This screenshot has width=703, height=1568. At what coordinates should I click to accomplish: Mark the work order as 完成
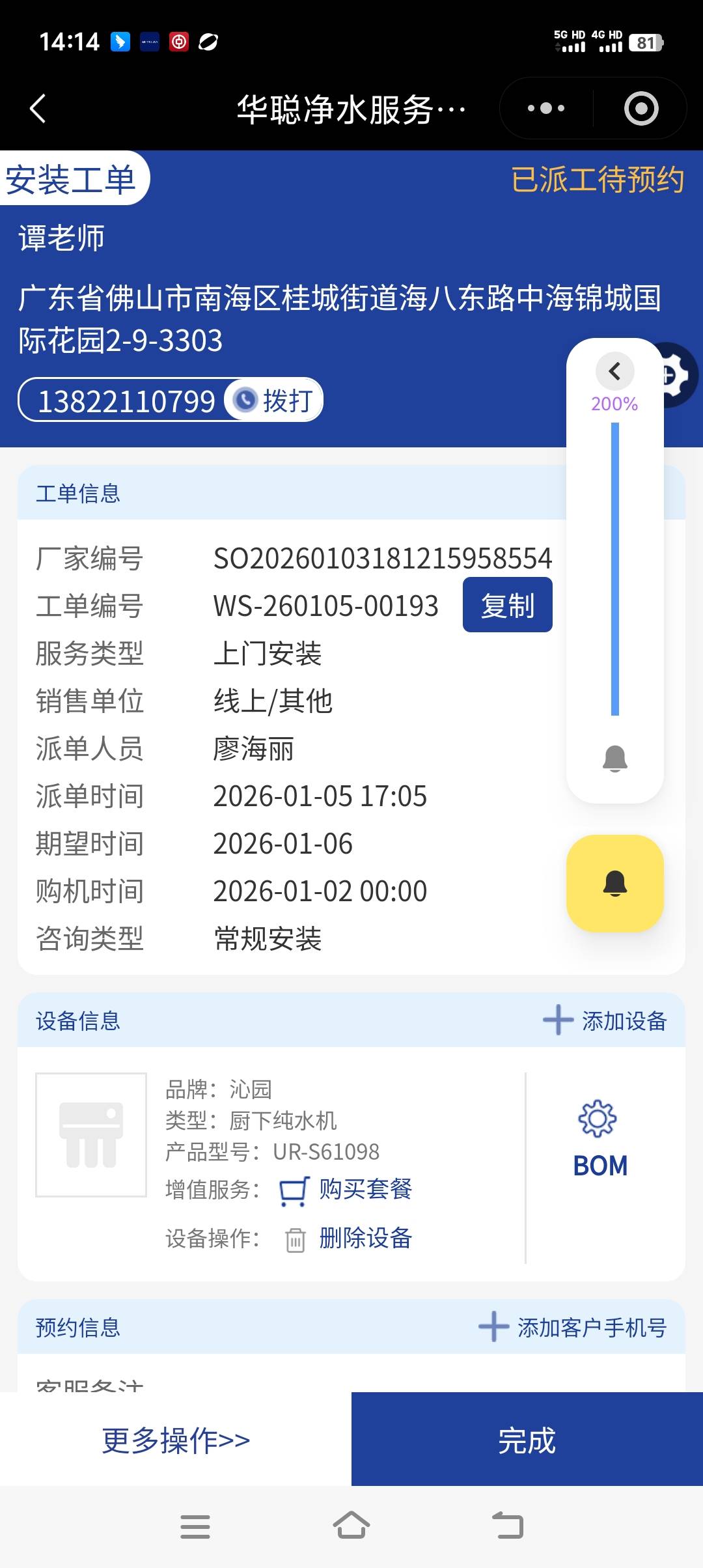pyautogui.click(x=527, y=1440)
